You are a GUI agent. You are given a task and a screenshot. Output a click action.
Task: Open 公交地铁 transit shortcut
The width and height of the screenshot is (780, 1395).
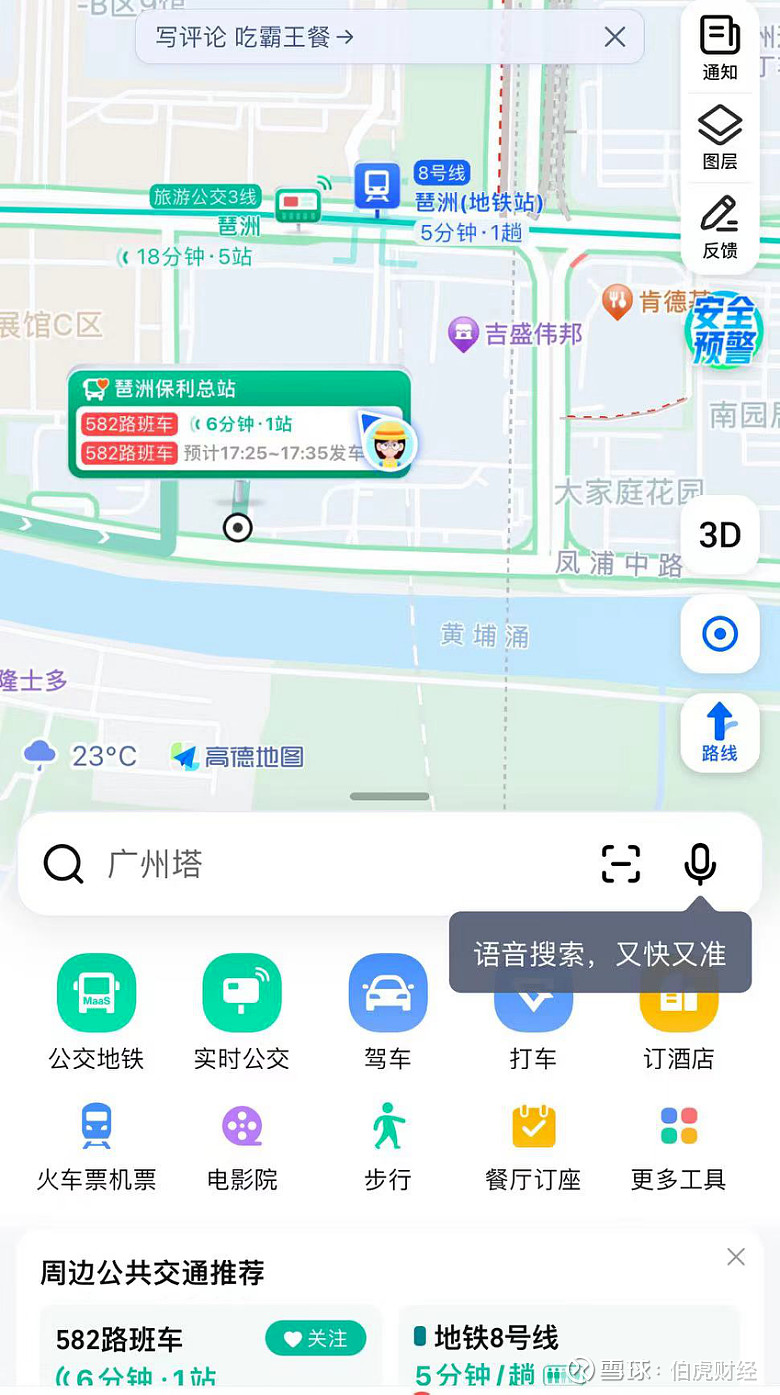tap(96, 1012)
